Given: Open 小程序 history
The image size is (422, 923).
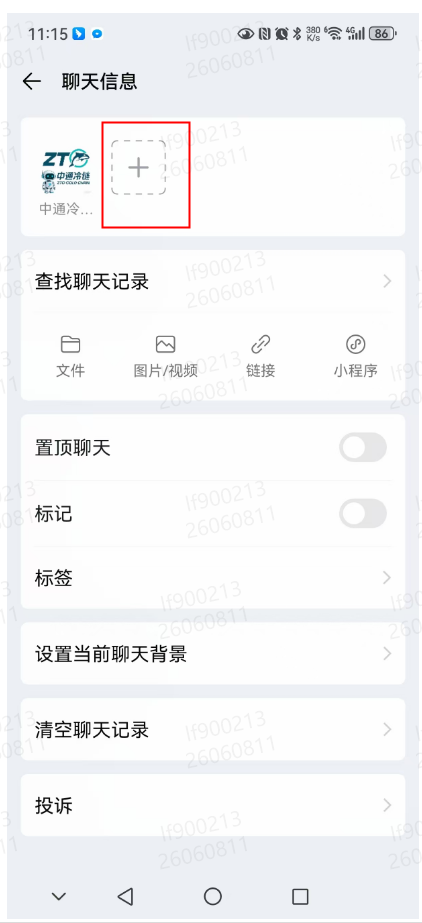Looking at the screenshot, I should click(355, 357).
